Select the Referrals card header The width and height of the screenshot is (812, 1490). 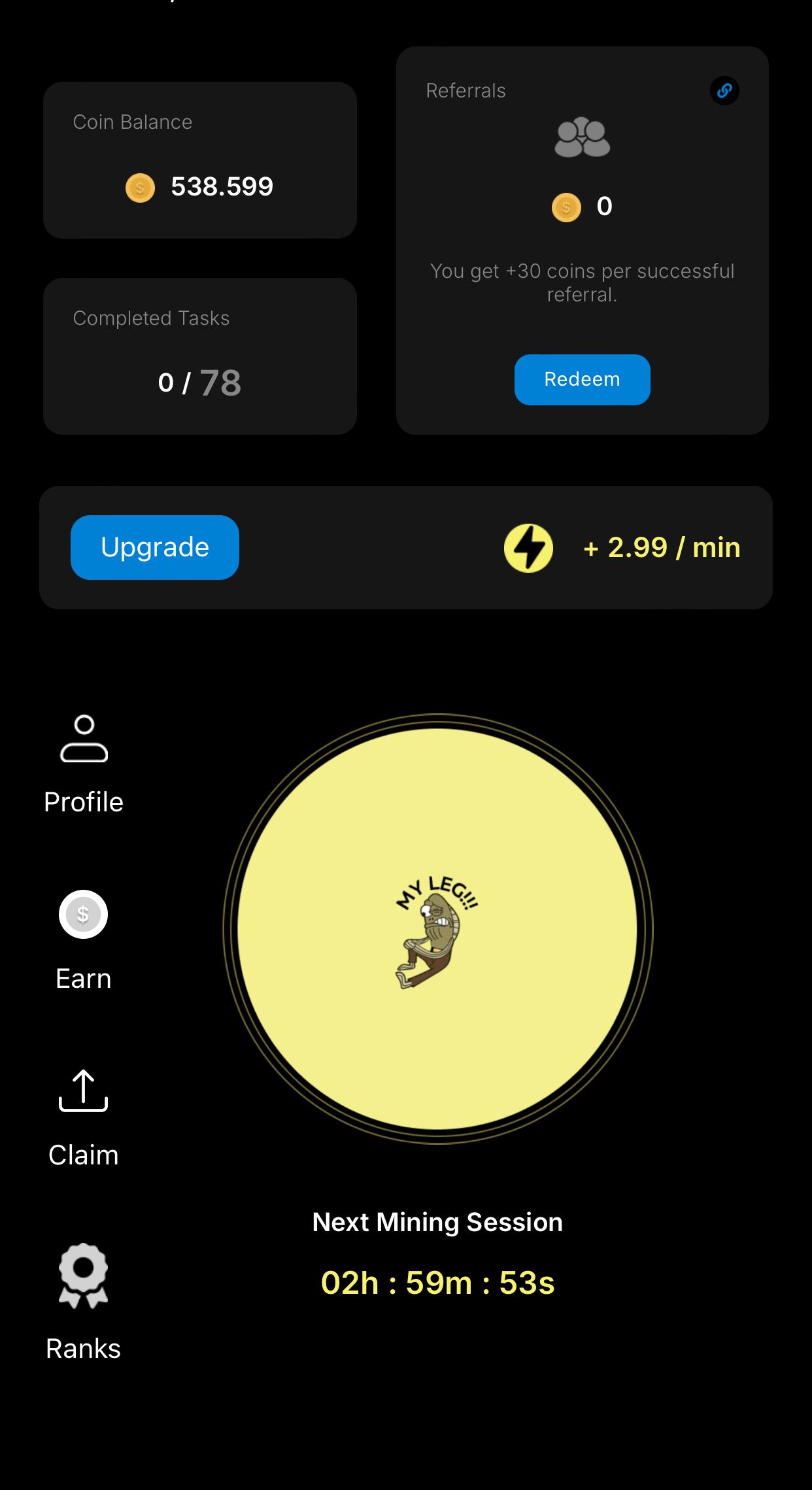coord(466,91)
